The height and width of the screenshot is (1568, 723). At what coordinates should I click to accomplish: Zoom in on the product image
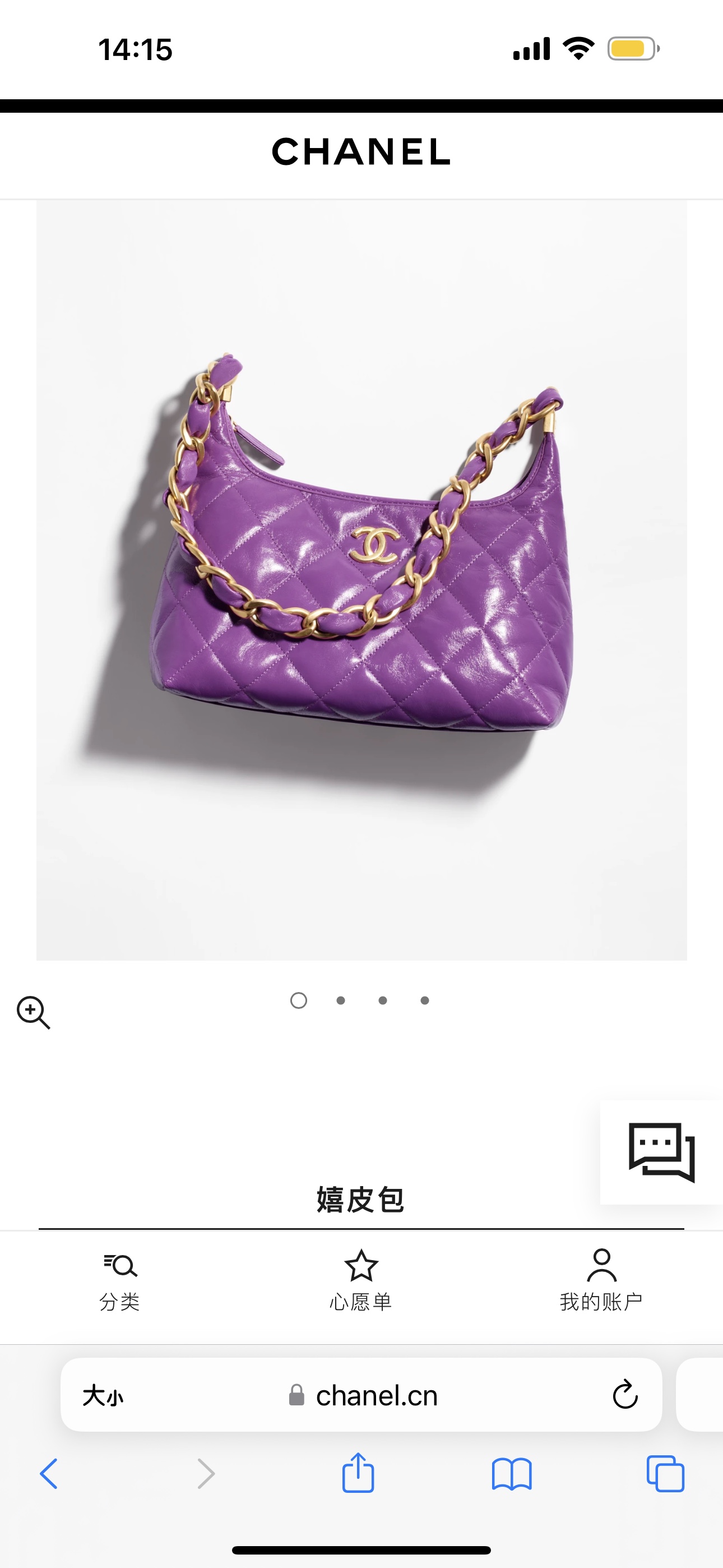point(34,1012)
